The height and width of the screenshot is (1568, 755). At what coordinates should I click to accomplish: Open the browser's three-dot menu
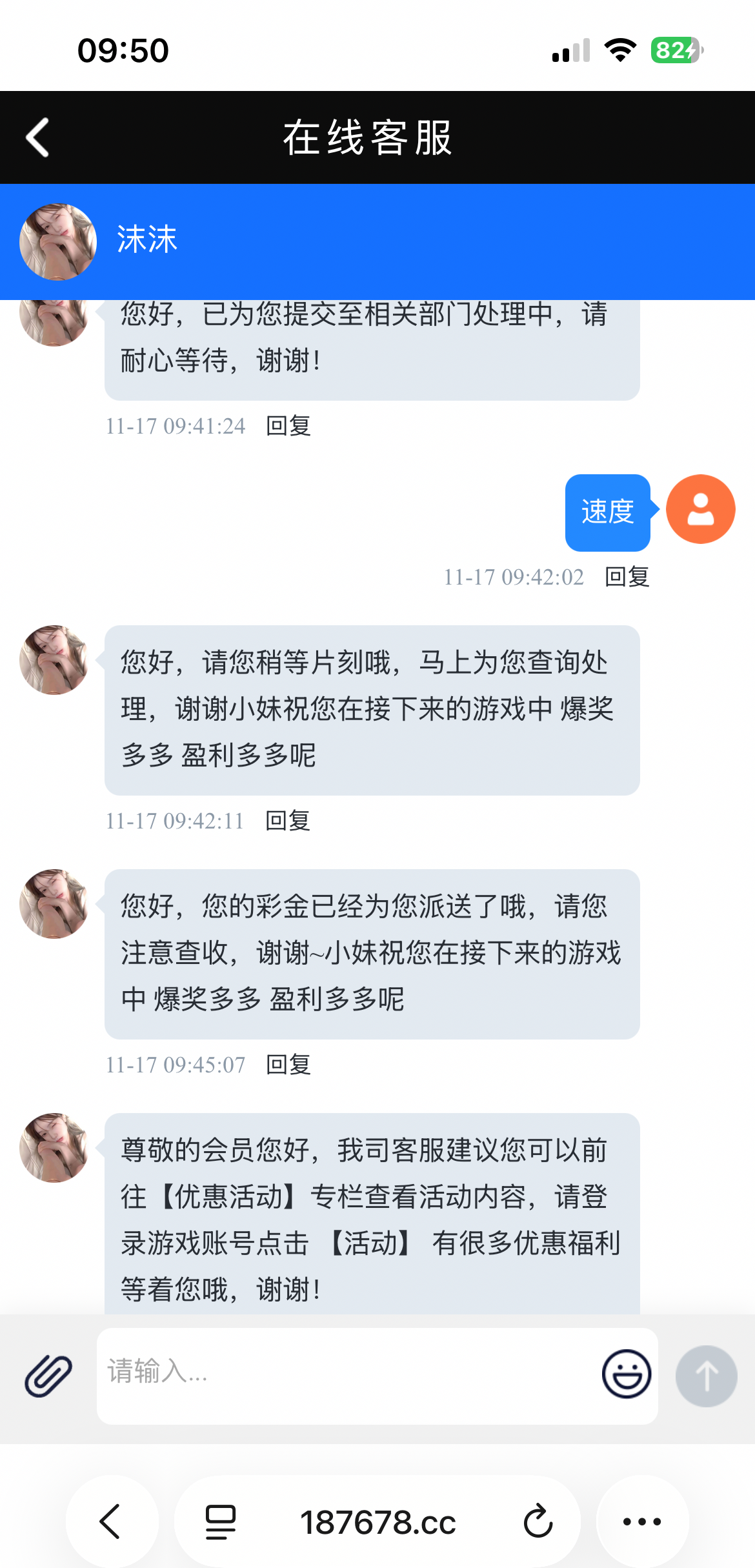641,1522
